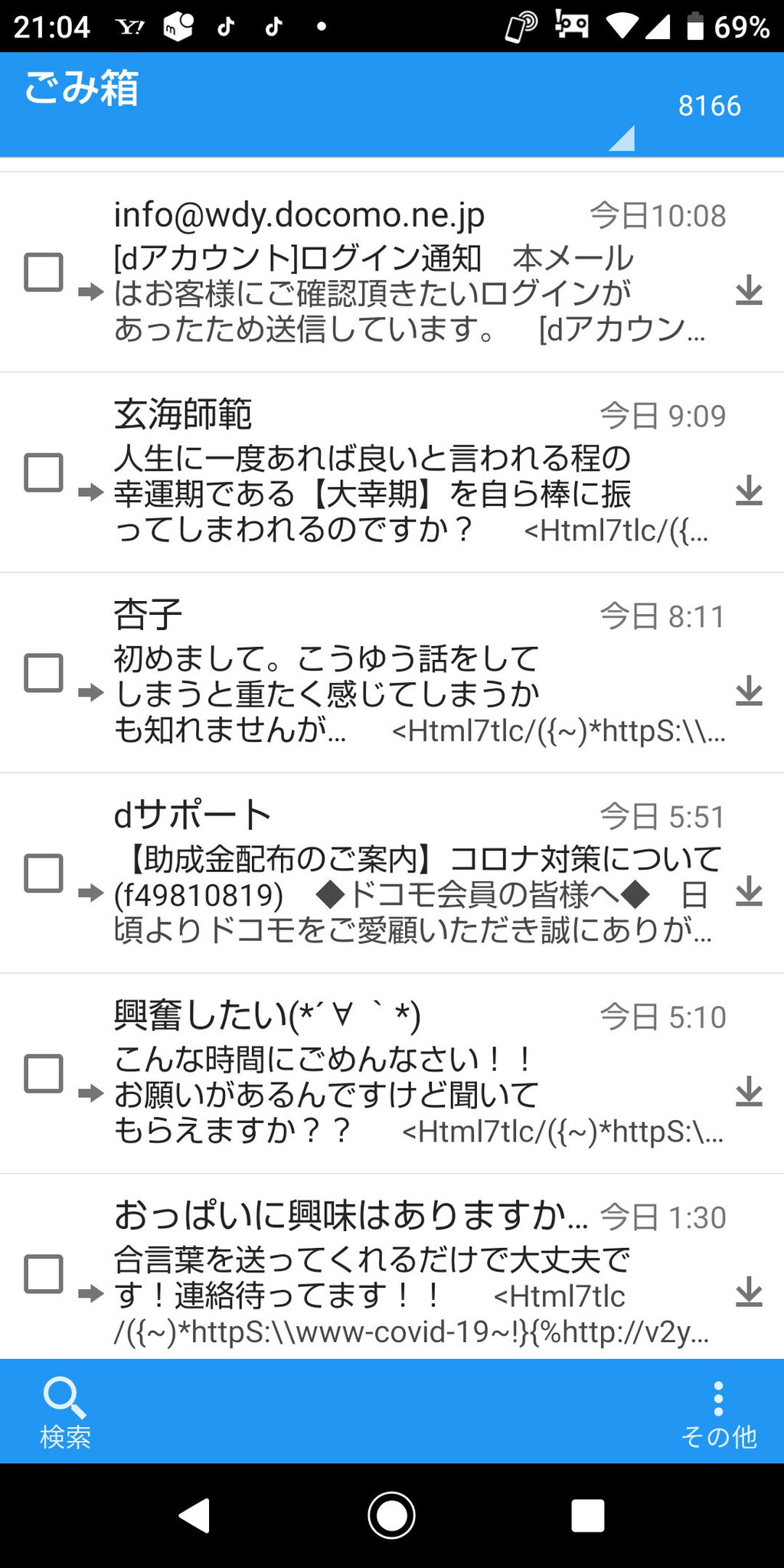Download the dサポート message
Screen dimensions: 784x1568
(x=749, y=892)
